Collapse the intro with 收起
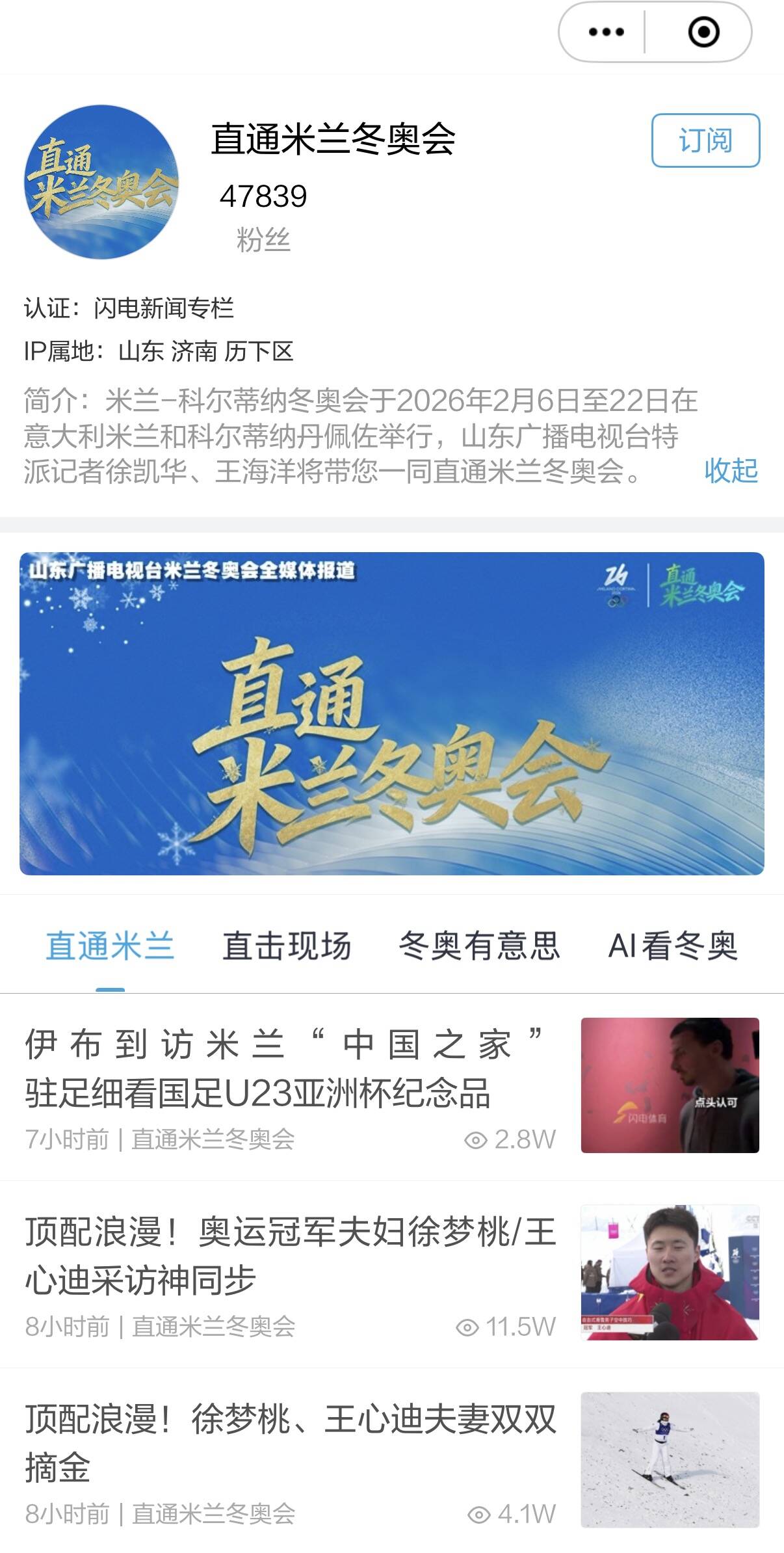 pyautogui.click(x=731, y=471)
